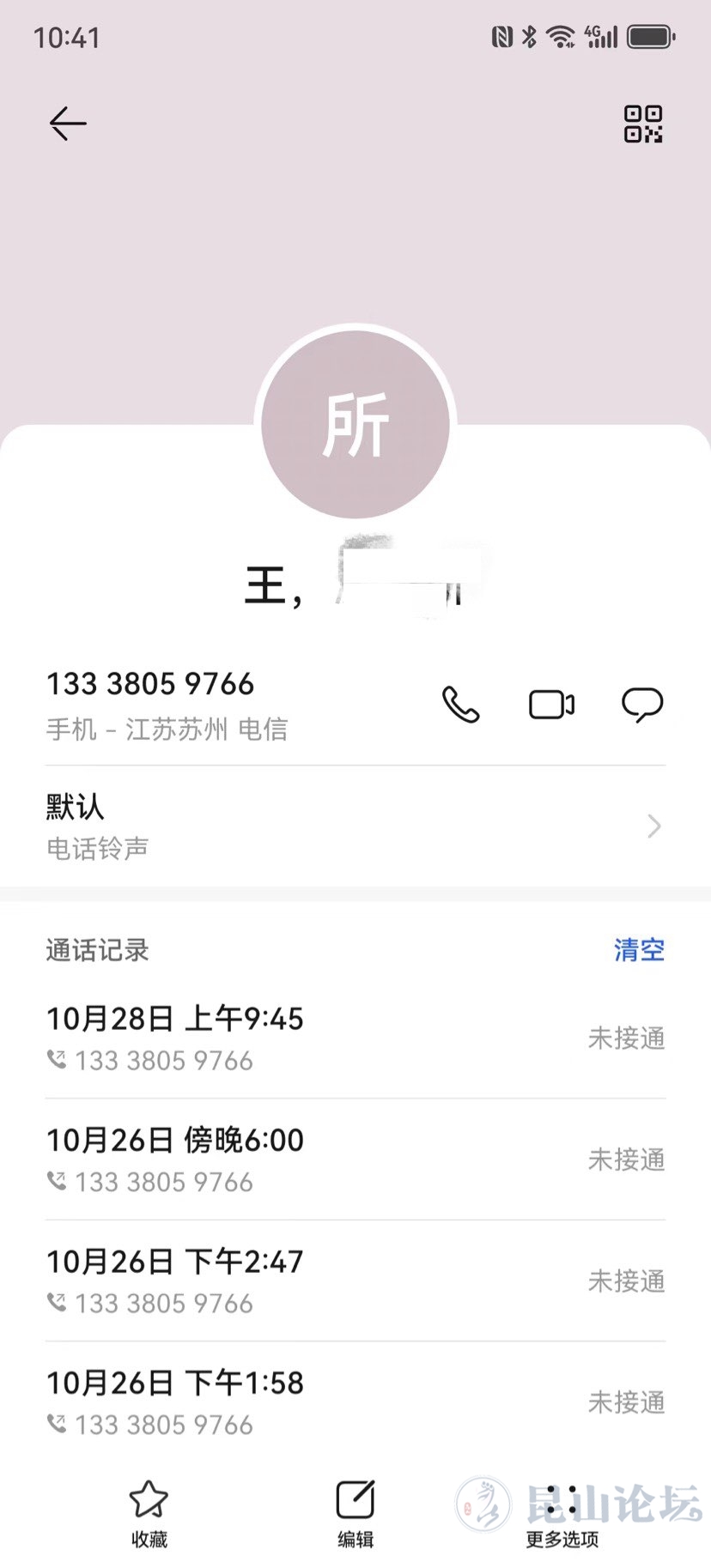This screenshot has height=1568, width=711.
Task: Select the 10月26日 傍晚6:00 call entry
Action: coord(355,1159)
